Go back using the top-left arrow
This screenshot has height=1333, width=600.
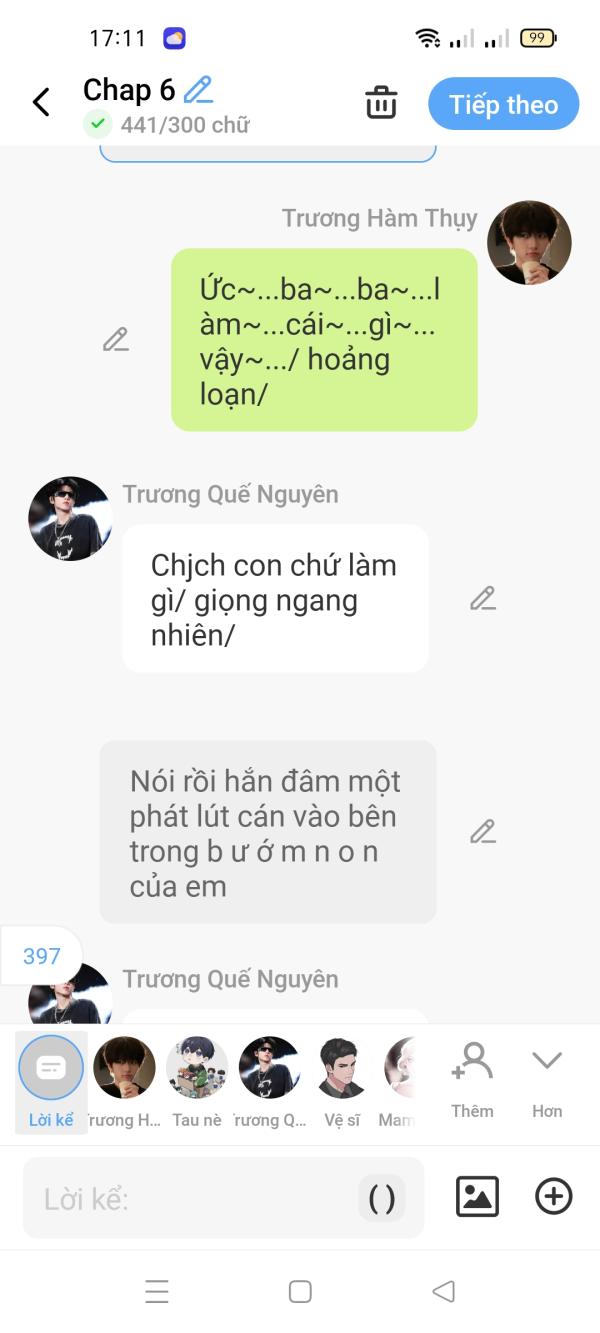click(41, 102)
